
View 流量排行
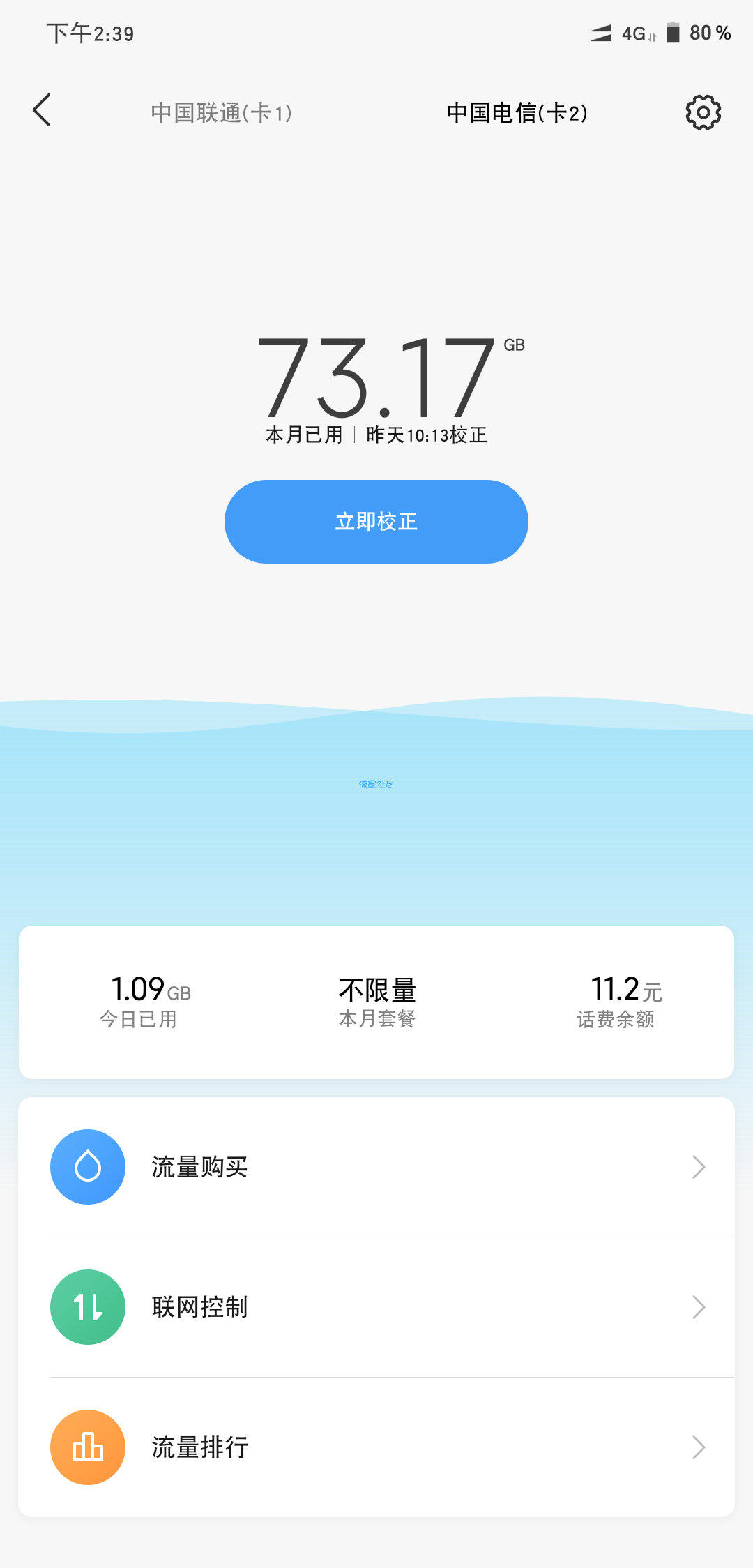pos(376,1447)
